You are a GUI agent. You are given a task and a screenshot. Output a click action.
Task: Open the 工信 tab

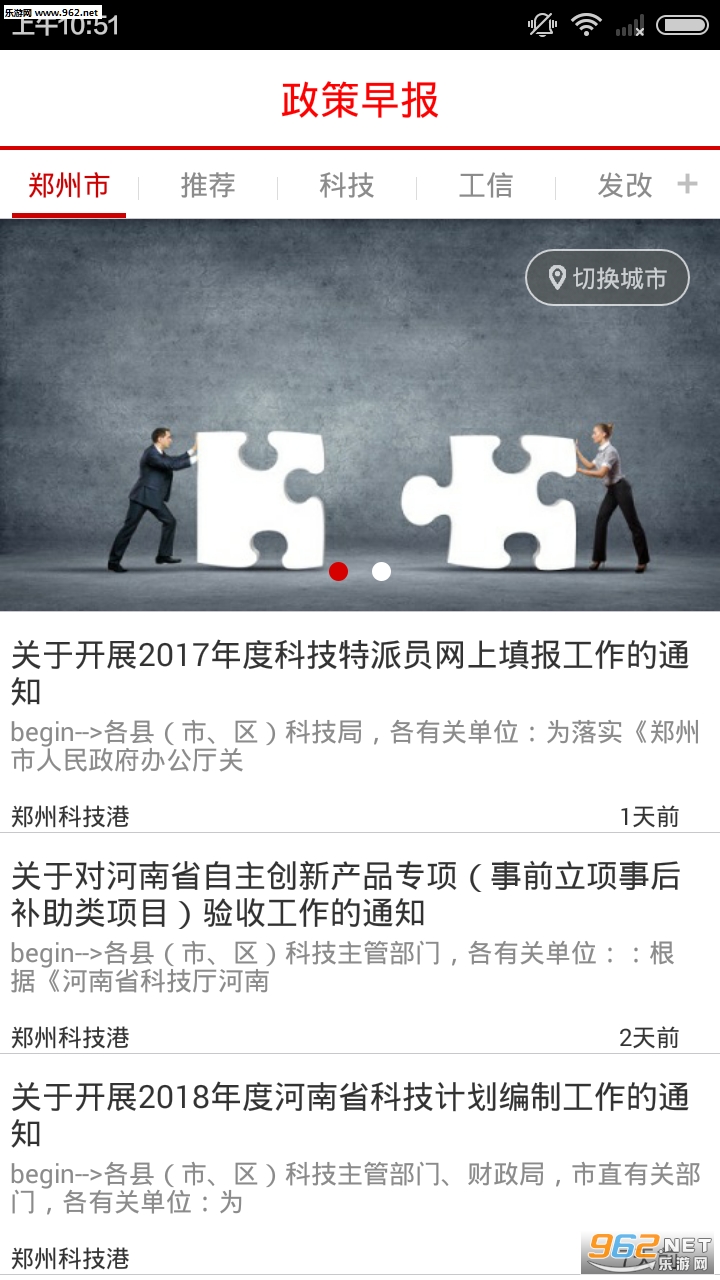486,185
